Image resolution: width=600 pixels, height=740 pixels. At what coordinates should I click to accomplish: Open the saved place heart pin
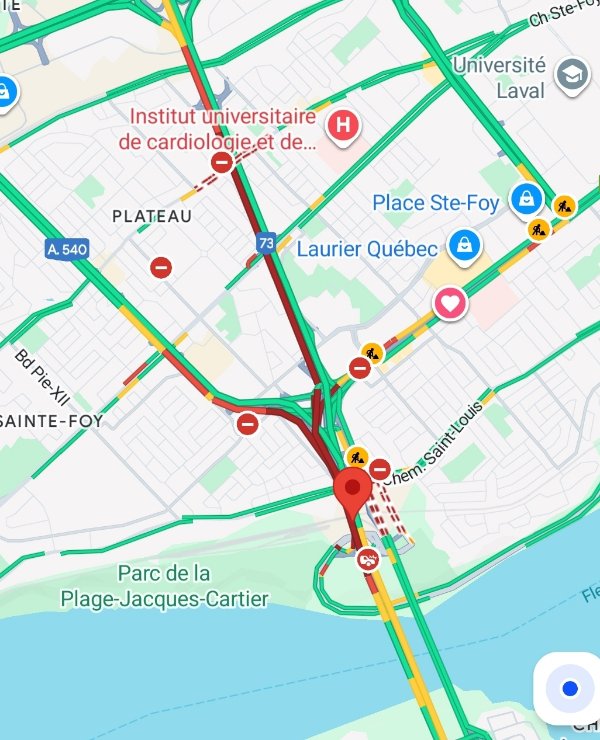pyautogui.click(x=451, y=302)
